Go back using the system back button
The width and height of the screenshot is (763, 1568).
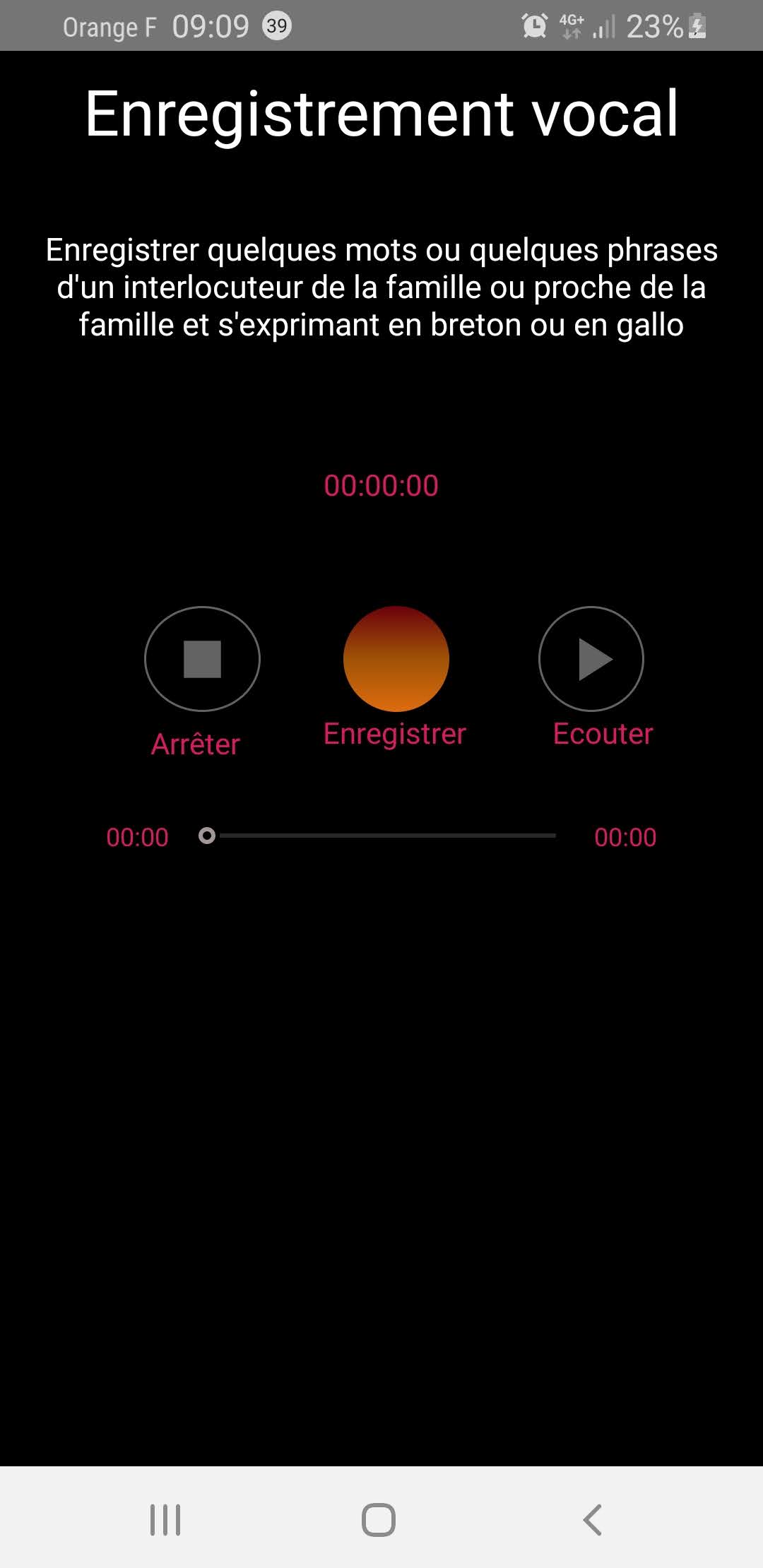coord(592,1519)
